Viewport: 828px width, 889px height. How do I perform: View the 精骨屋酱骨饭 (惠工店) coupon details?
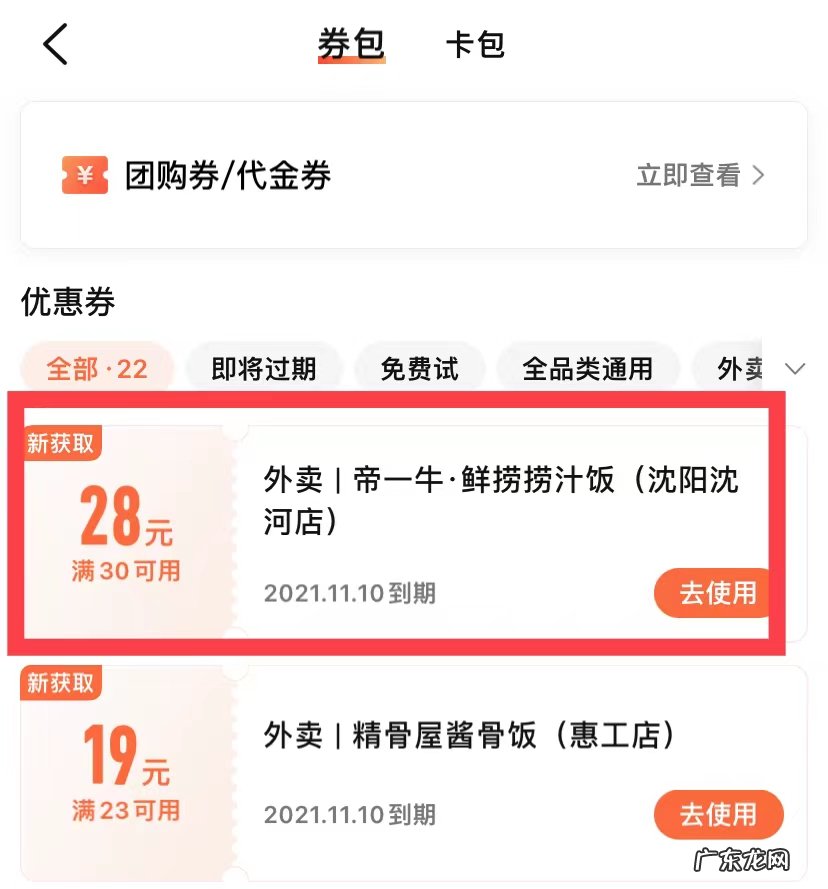pyautogui.click(x=470, y=737)
